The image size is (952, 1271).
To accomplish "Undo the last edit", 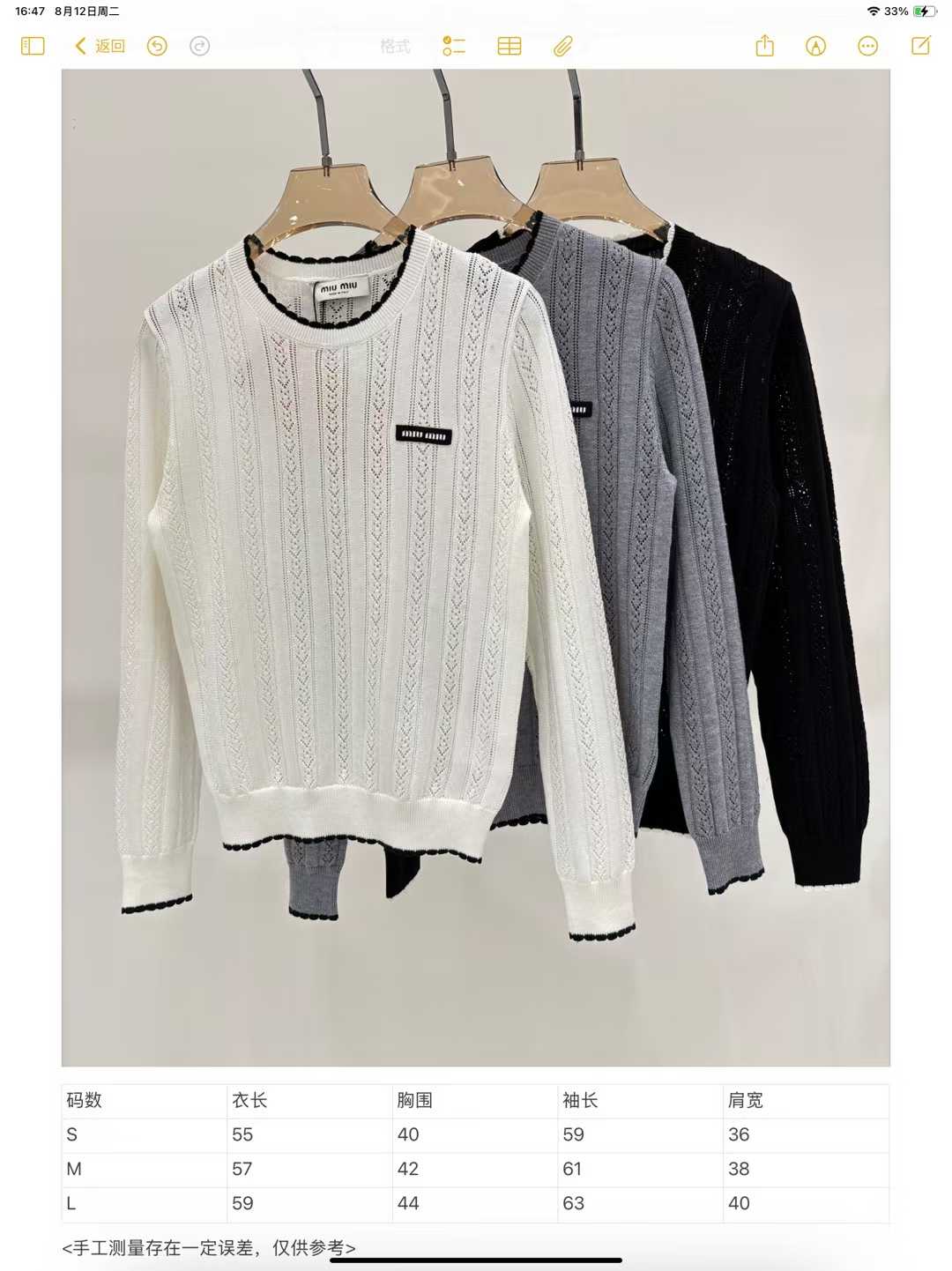I will pos(157,46).
